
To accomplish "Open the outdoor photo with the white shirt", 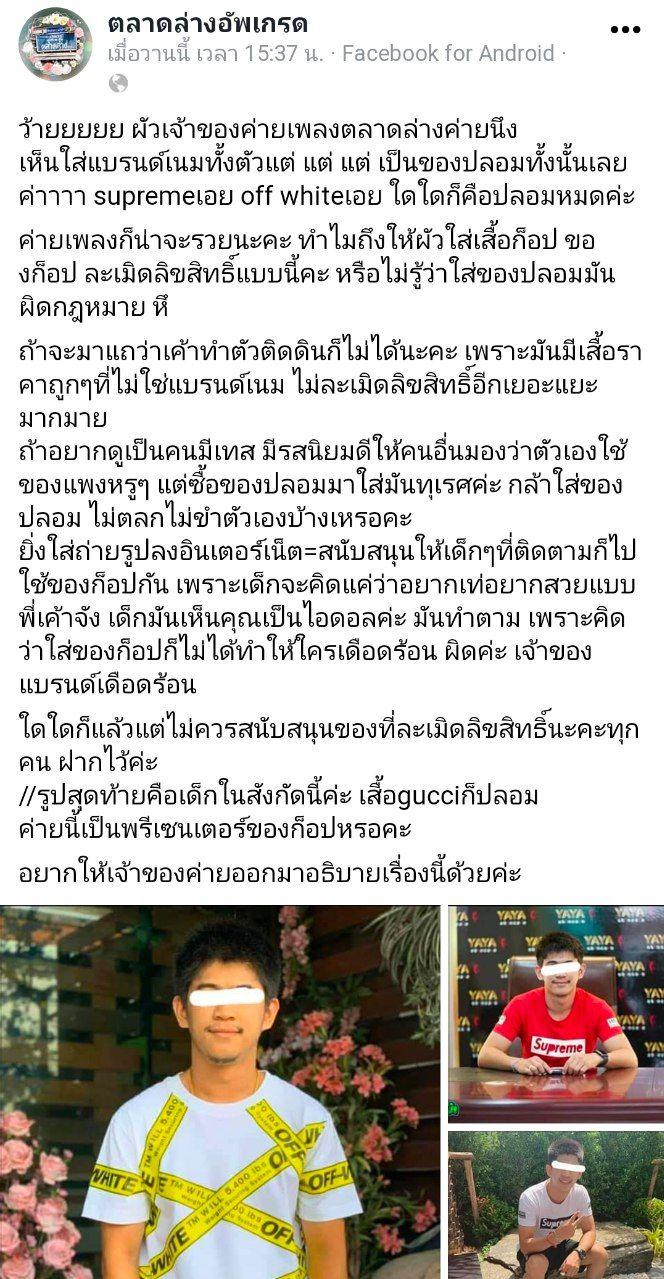I will pyautogui.click(x=555, y=1205).
